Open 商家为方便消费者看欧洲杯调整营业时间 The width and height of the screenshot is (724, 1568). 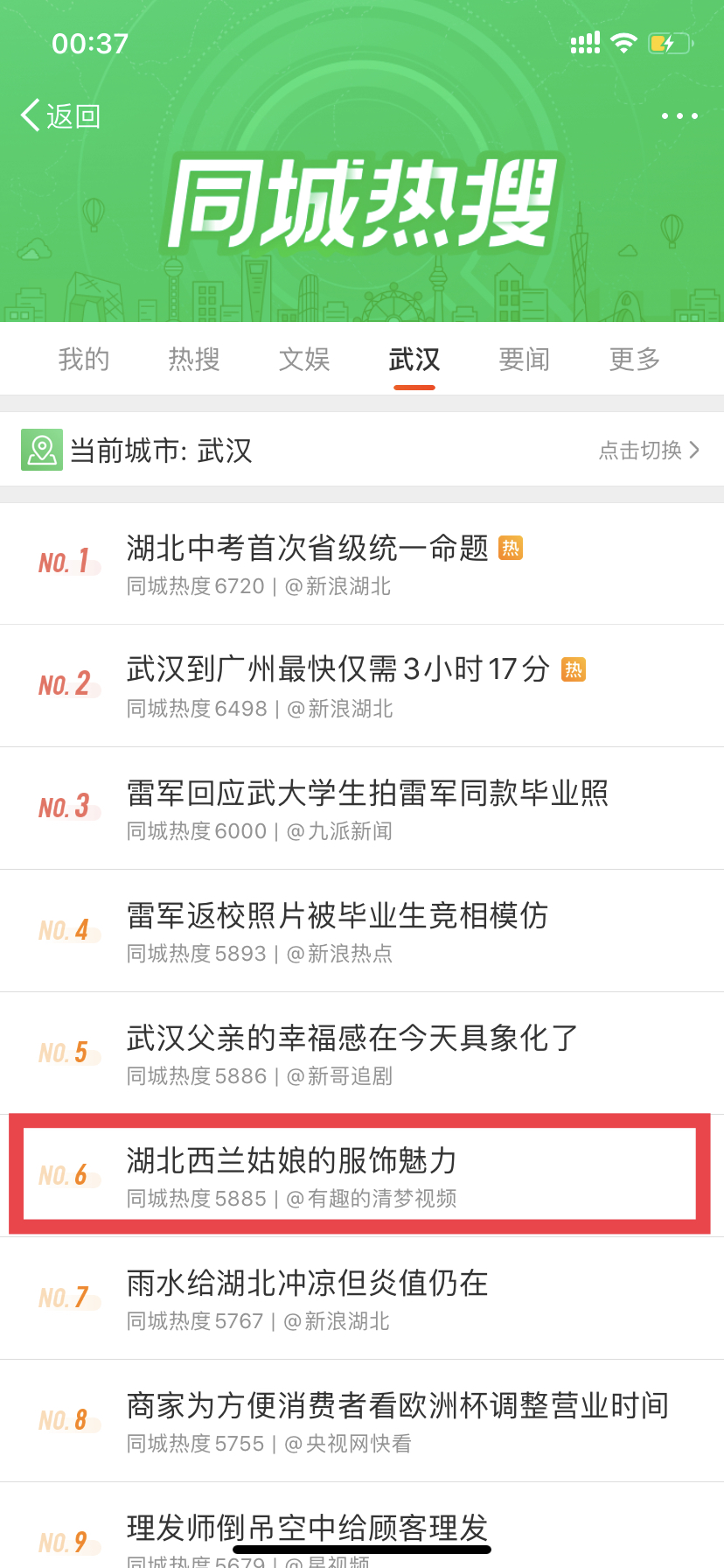[362, 1421]
